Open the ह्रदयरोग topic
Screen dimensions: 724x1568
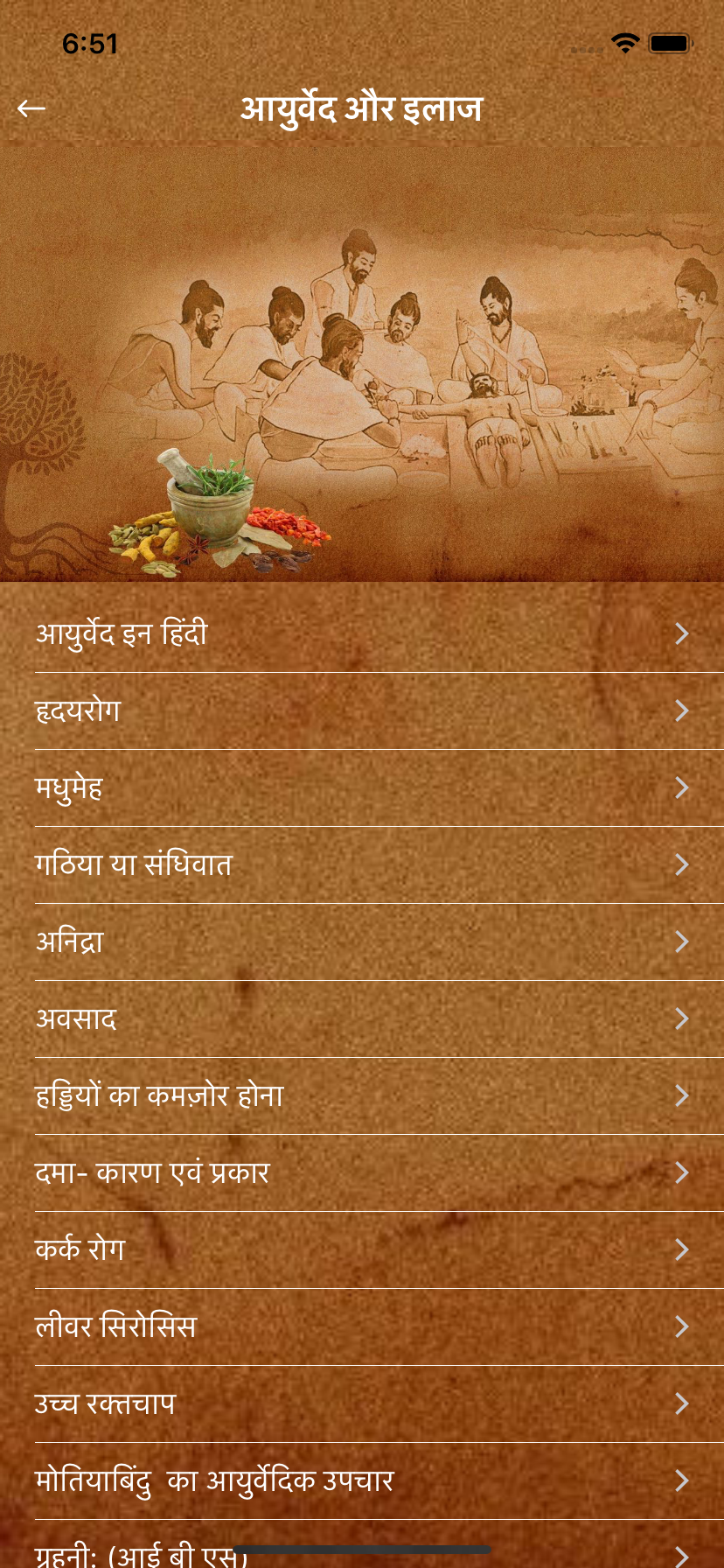click(362, 711)
